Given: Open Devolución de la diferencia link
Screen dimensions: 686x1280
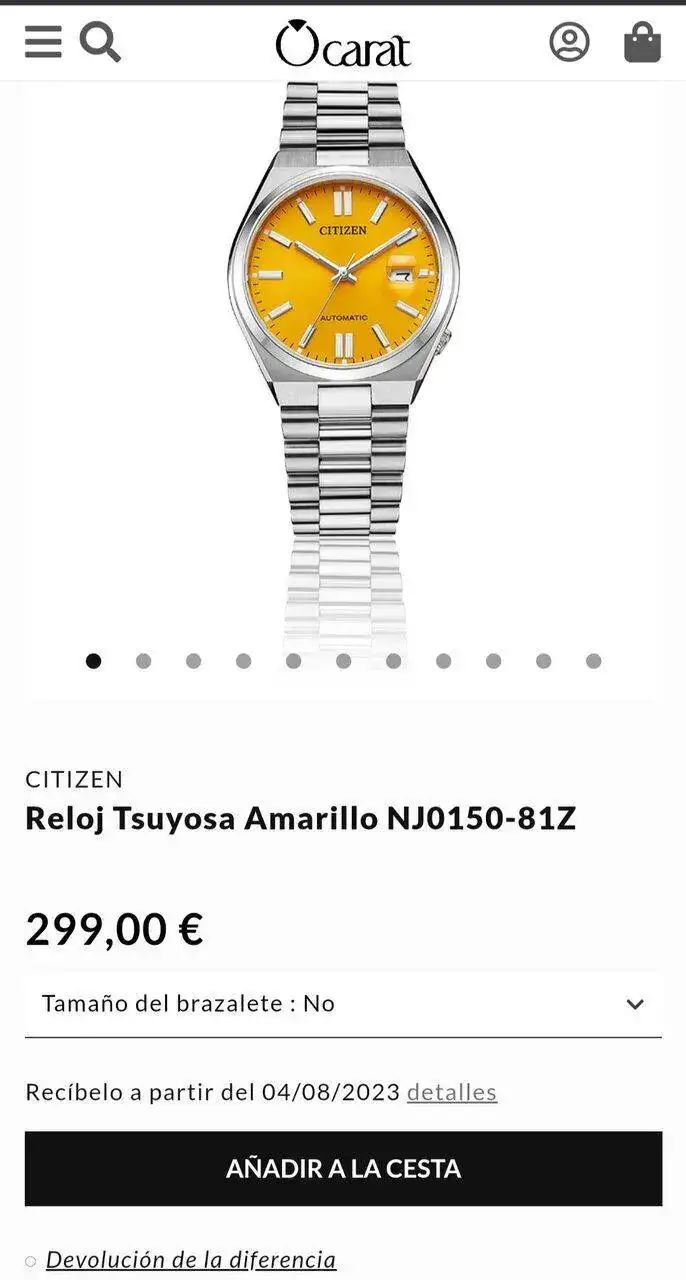Looking at the screenshot, I should (x=190, y=1260).
